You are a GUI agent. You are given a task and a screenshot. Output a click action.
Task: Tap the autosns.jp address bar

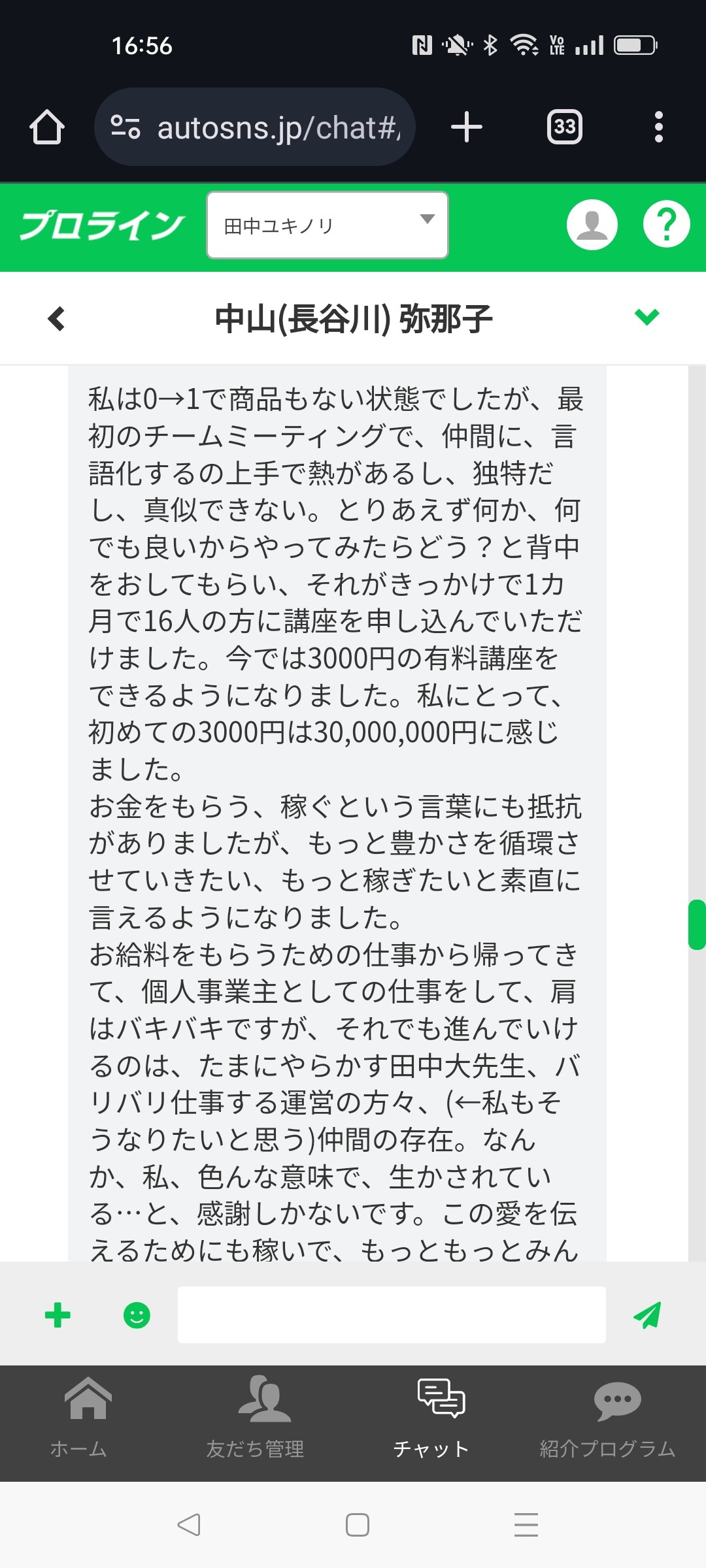point(255,127)
